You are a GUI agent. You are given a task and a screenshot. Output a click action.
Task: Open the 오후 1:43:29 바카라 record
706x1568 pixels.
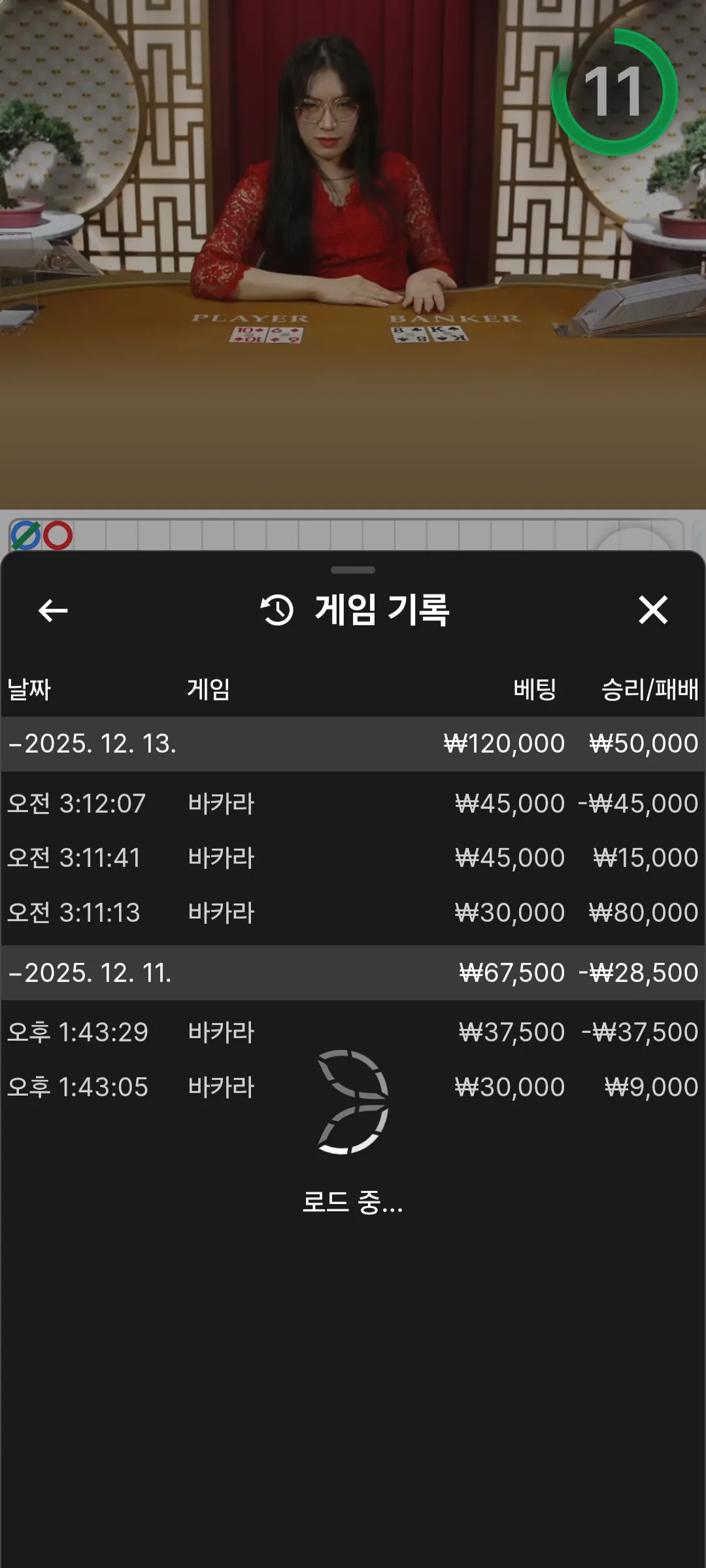pyautogui.click(x=353, y=1032)
